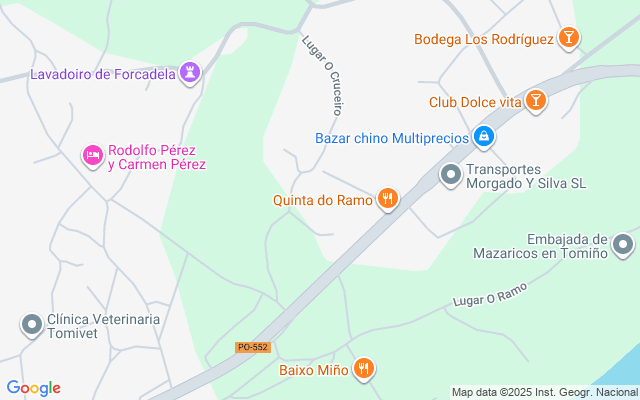The width and height of the screenshot is (640, 400).
Task: Select the Rodolfo Pérez y Carmen Pérez lodging marker
Action: (93, 155)
